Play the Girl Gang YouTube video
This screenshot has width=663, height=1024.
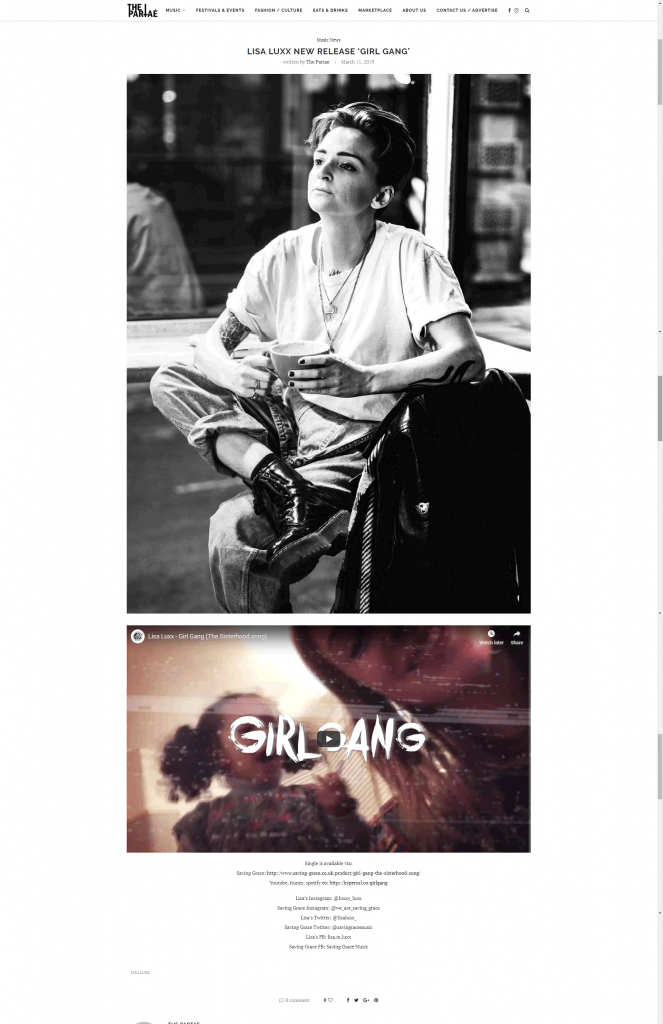tap(328, 739)
